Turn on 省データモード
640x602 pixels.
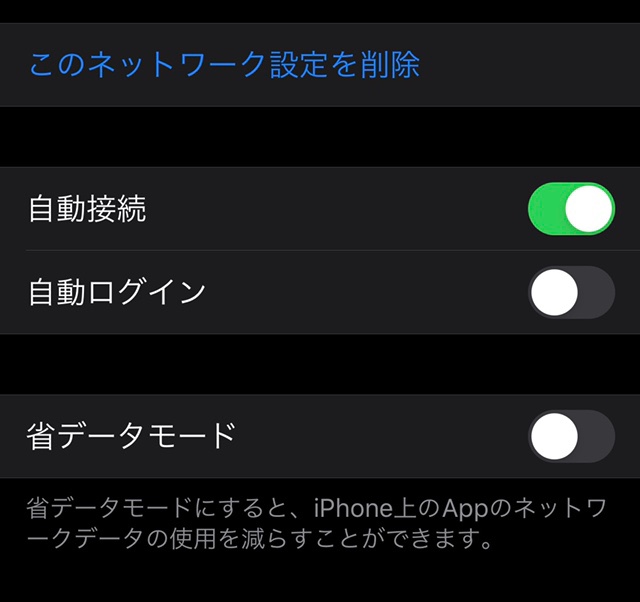click(x=570, y=436)
